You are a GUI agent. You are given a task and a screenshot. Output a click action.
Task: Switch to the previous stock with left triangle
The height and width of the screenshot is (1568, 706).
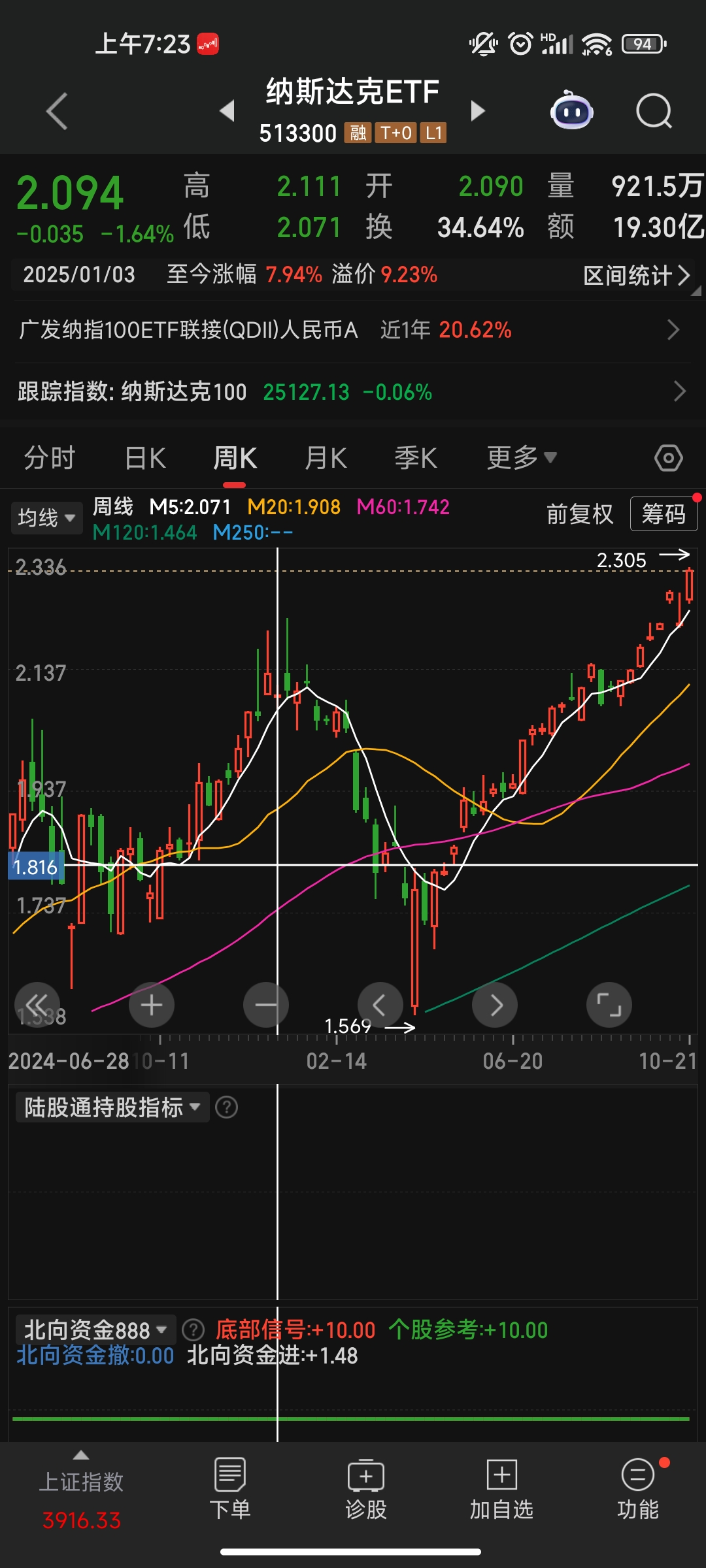point(227,110)
